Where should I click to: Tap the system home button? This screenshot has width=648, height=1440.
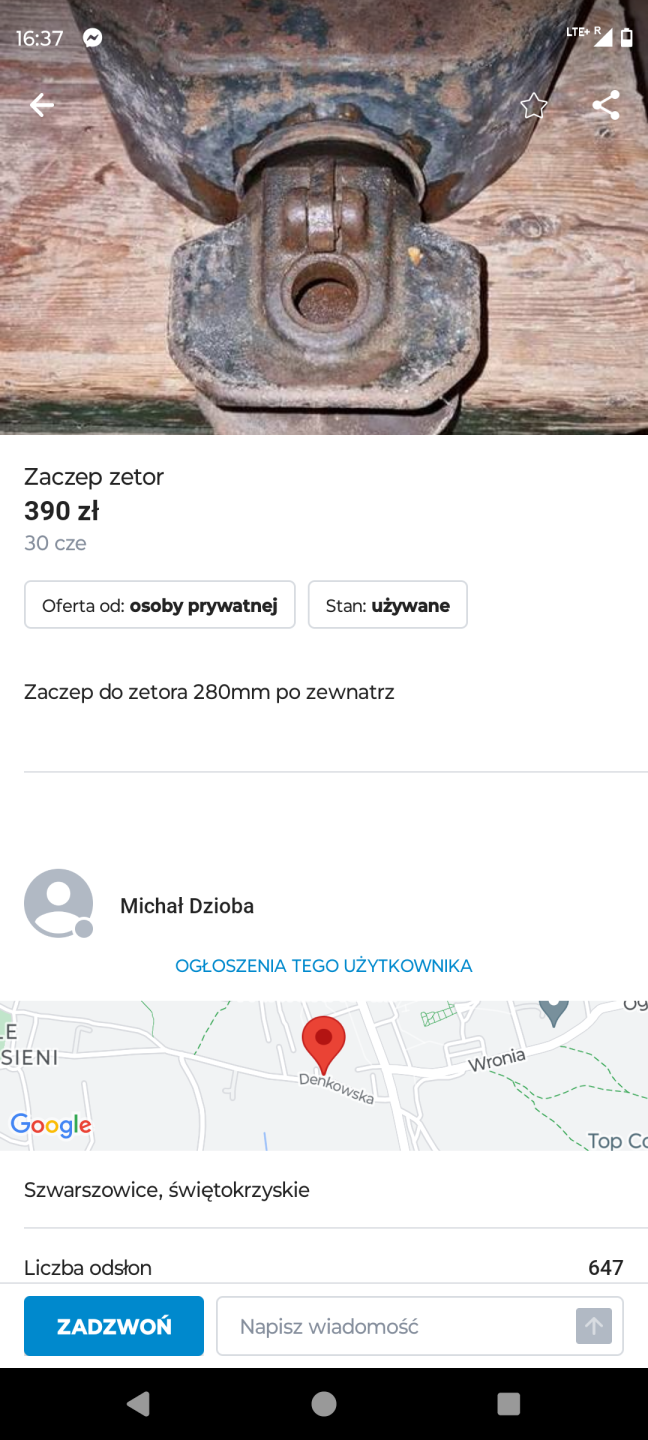click(324, 1404)
